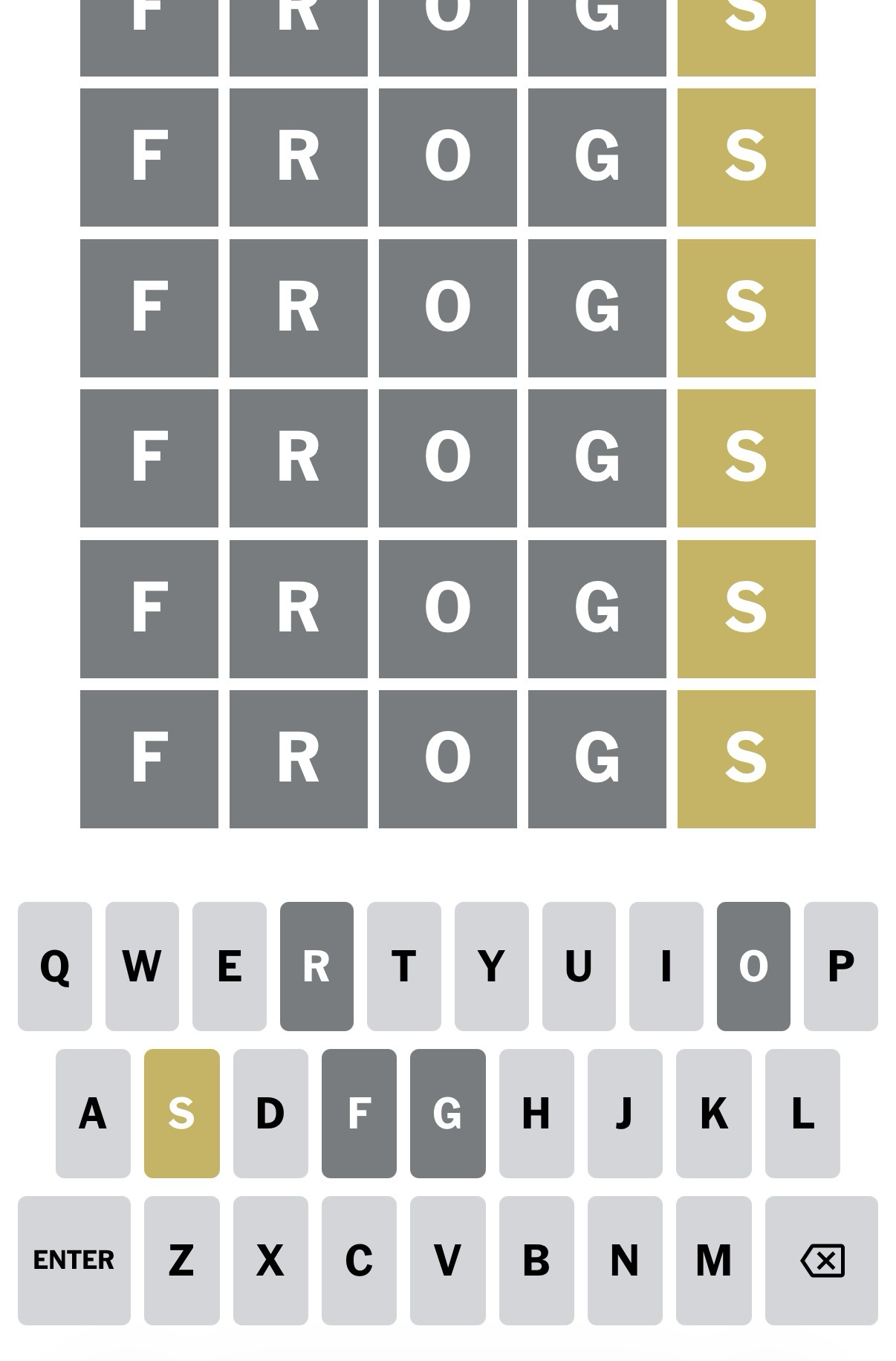Tap the gray G key

[x=447, y=1113]
